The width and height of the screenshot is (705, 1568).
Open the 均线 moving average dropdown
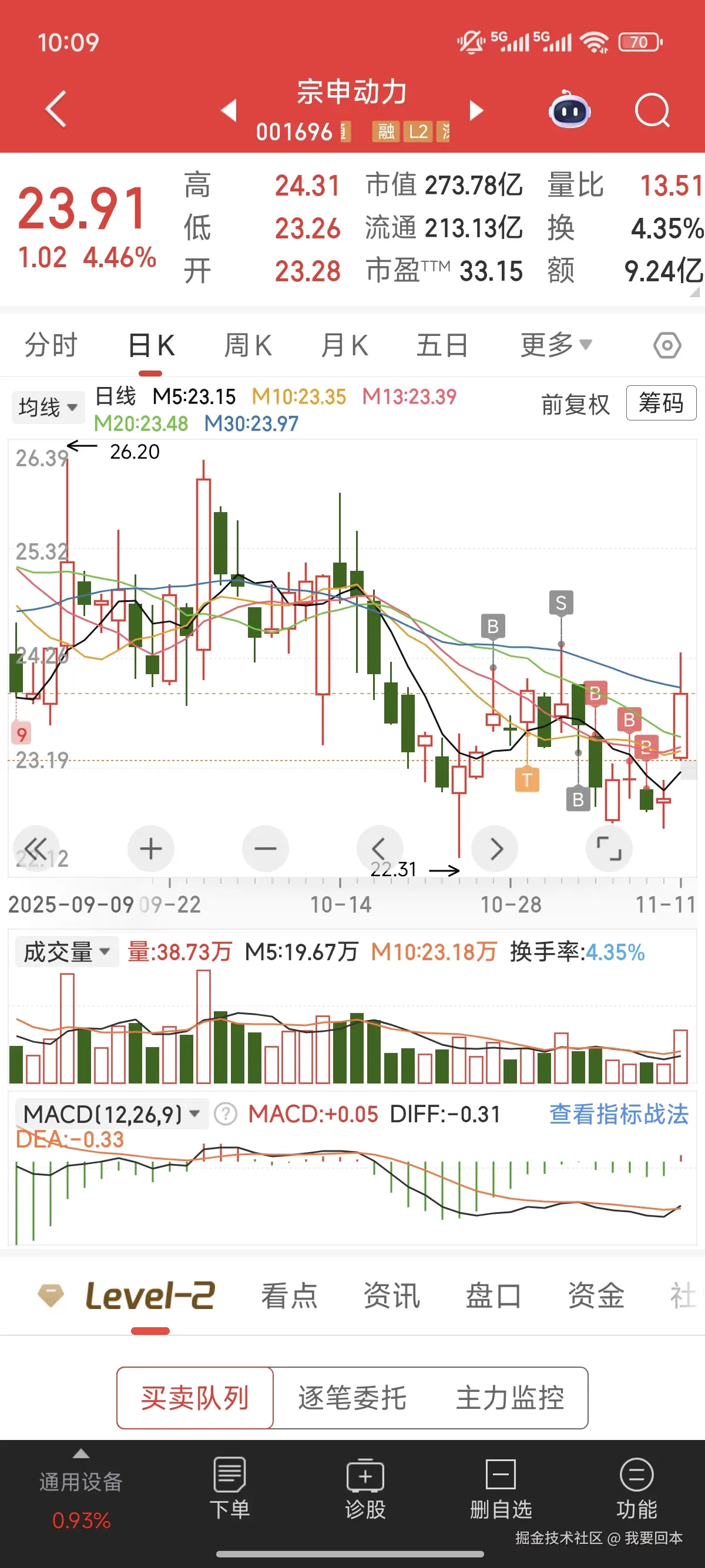(48, 406)
